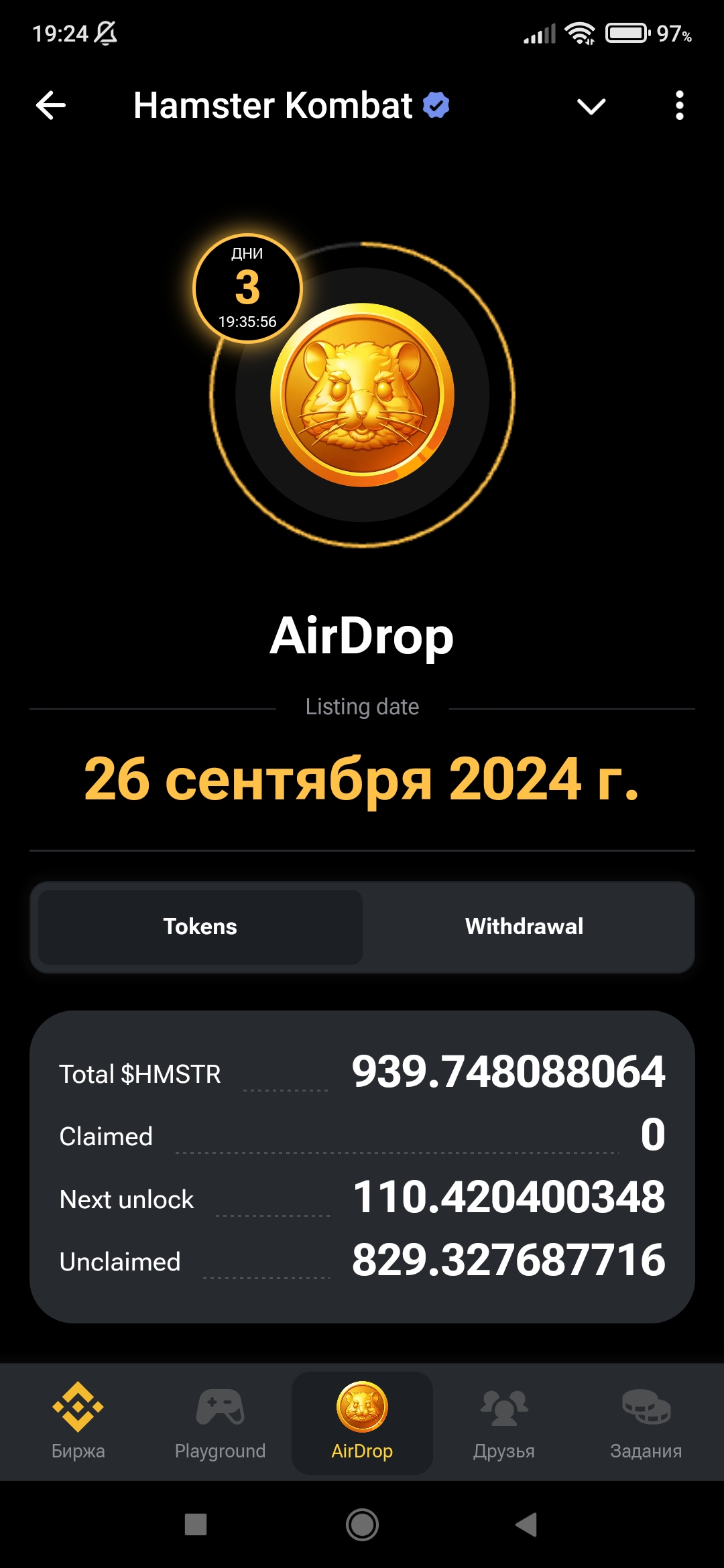This screenshot has width=724, height=1568.
Task: Open the Друзья tab
Action: (x=504, y=1422)
